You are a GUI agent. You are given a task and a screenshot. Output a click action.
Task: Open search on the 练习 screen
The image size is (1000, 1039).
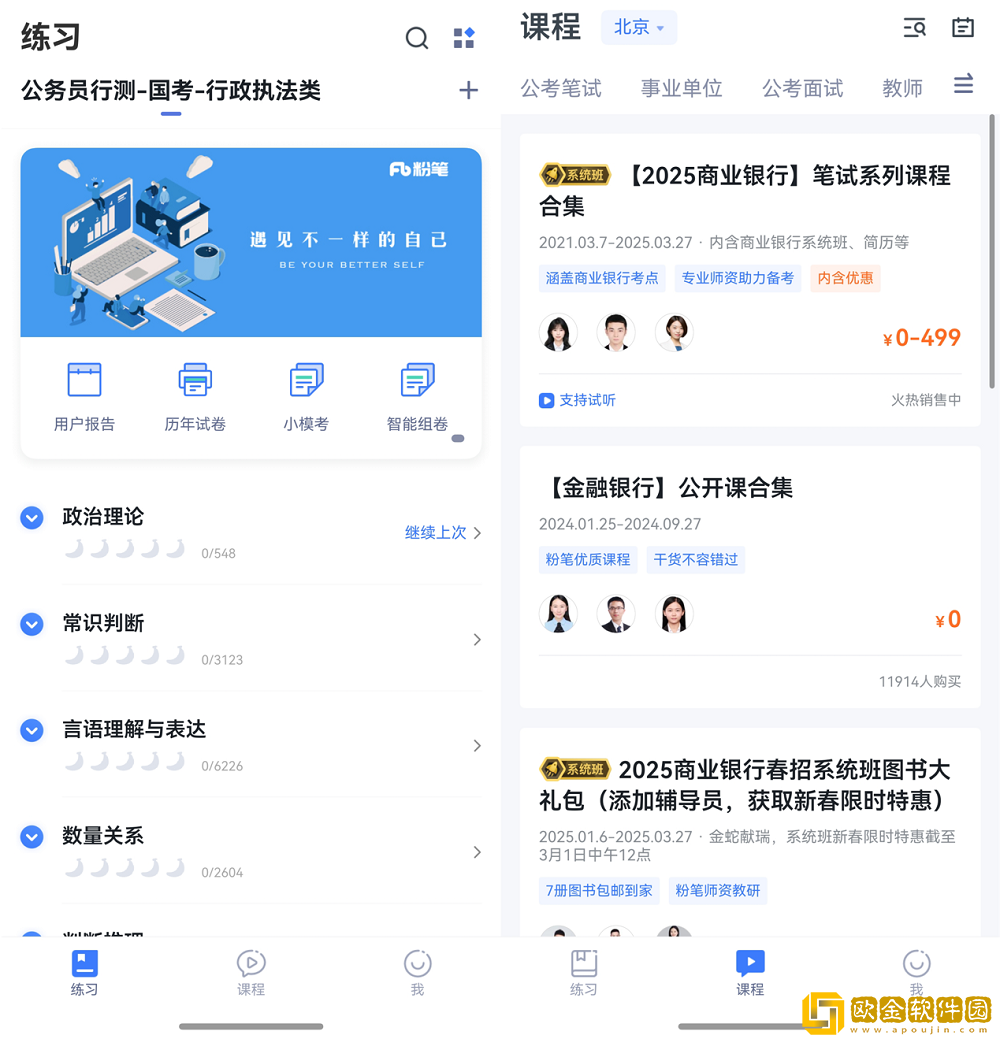click(x=417, y=38)
